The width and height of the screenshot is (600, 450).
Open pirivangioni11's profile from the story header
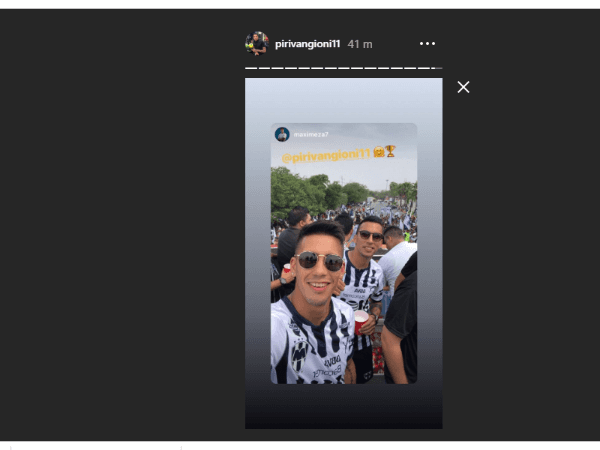click(306, 44)
